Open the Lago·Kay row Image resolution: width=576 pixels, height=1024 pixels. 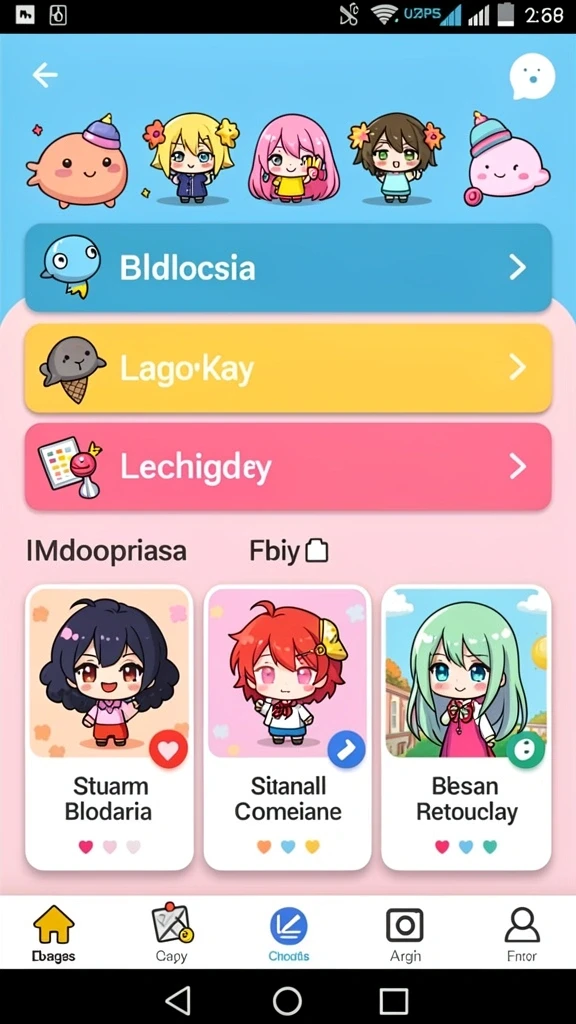tap(288, 368)
